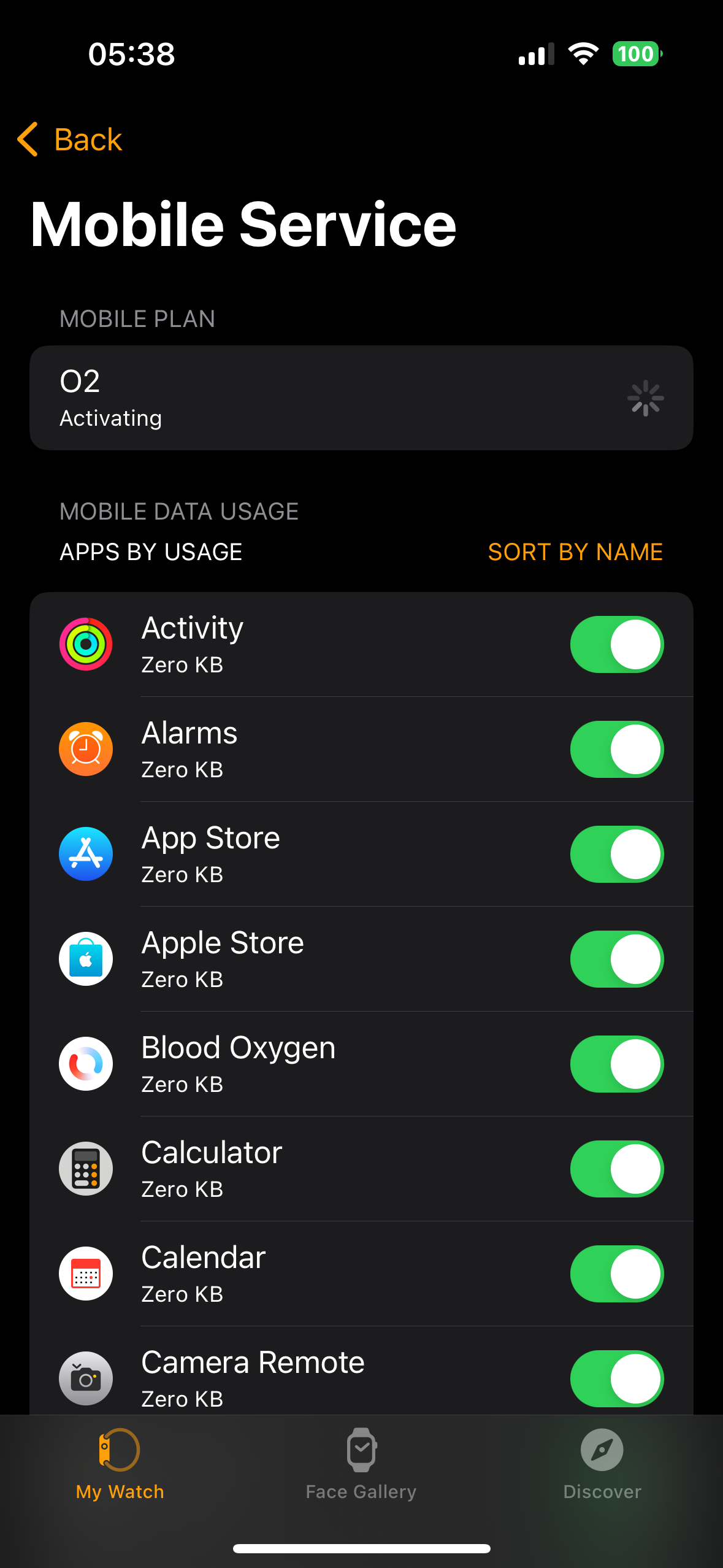Image resolution: width=723 pixels, height=1568 pixels.
Task: Toggle the Calculator mobile data switch
Action: [616, 1169]
